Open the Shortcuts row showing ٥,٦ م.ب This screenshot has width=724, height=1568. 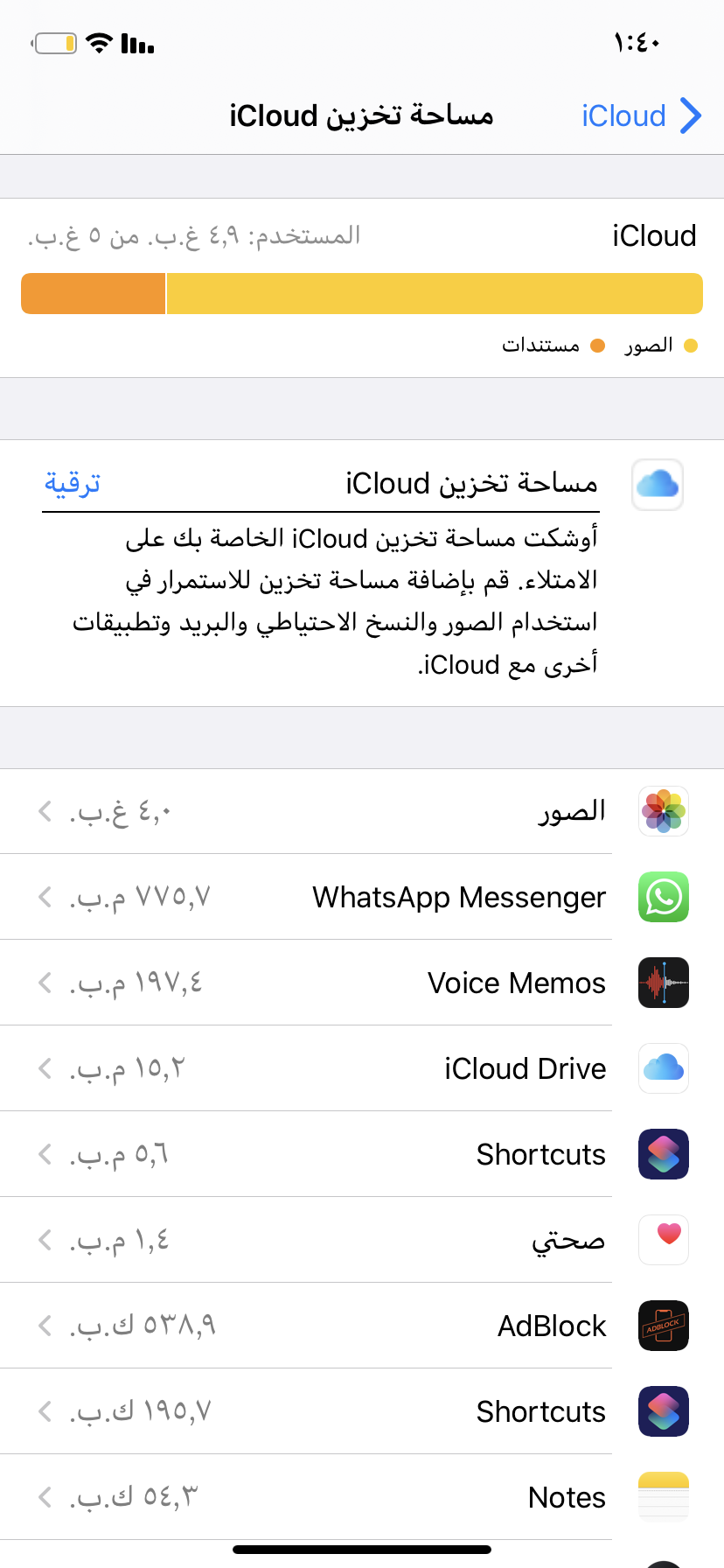pos(362,1154)
